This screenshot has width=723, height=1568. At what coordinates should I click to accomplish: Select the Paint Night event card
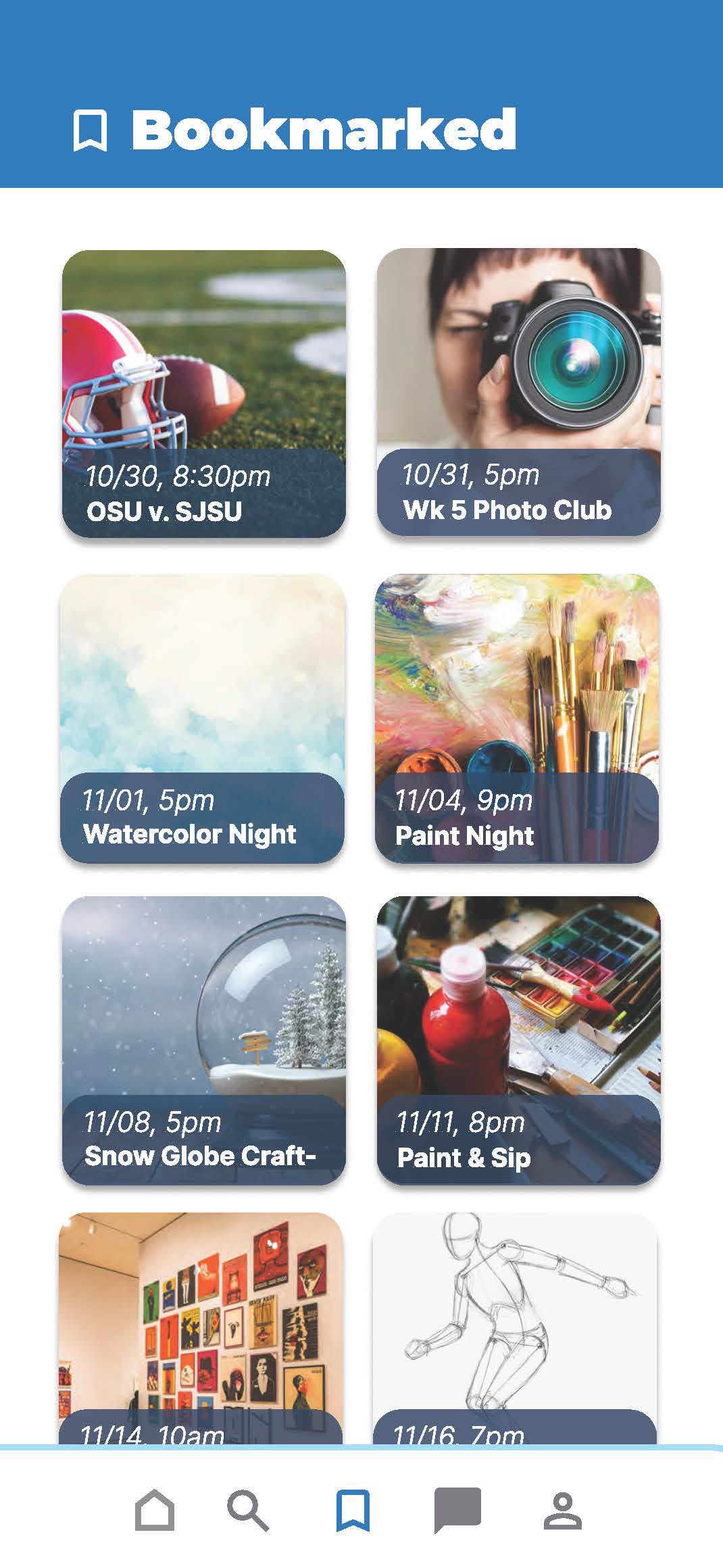tap(517, 718)
